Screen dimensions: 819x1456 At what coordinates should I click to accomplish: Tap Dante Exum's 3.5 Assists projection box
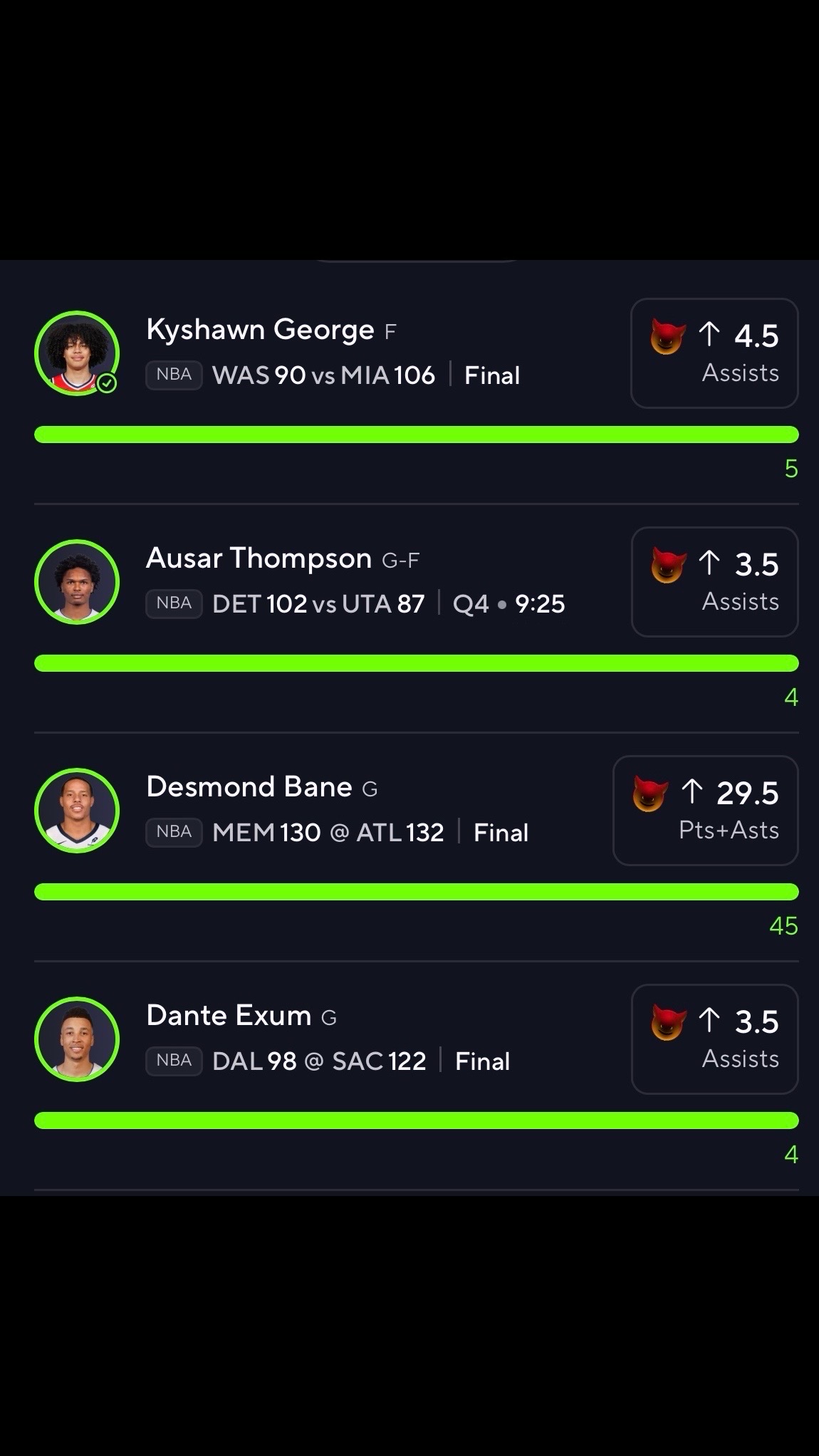714,1039
